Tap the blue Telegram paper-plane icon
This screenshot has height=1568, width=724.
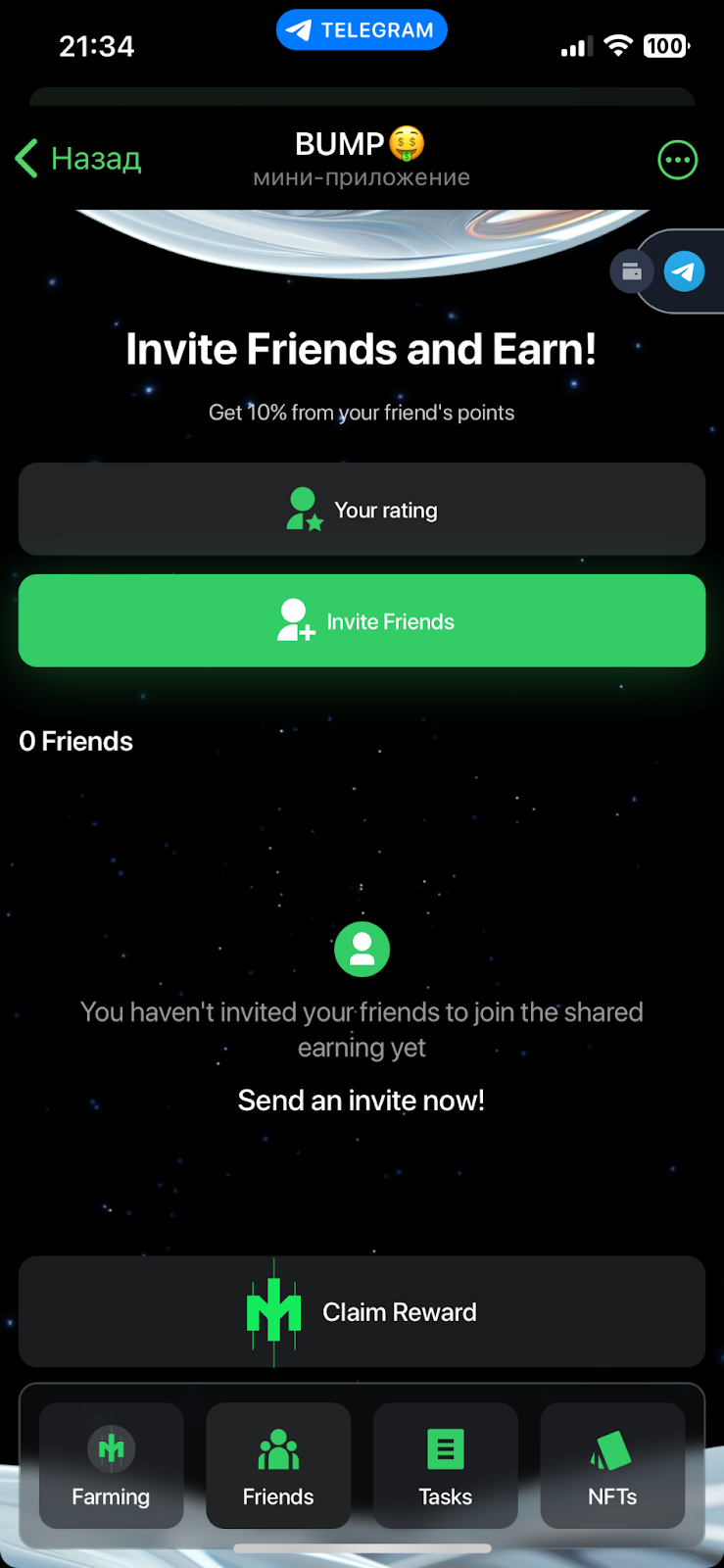click(684, 271)
